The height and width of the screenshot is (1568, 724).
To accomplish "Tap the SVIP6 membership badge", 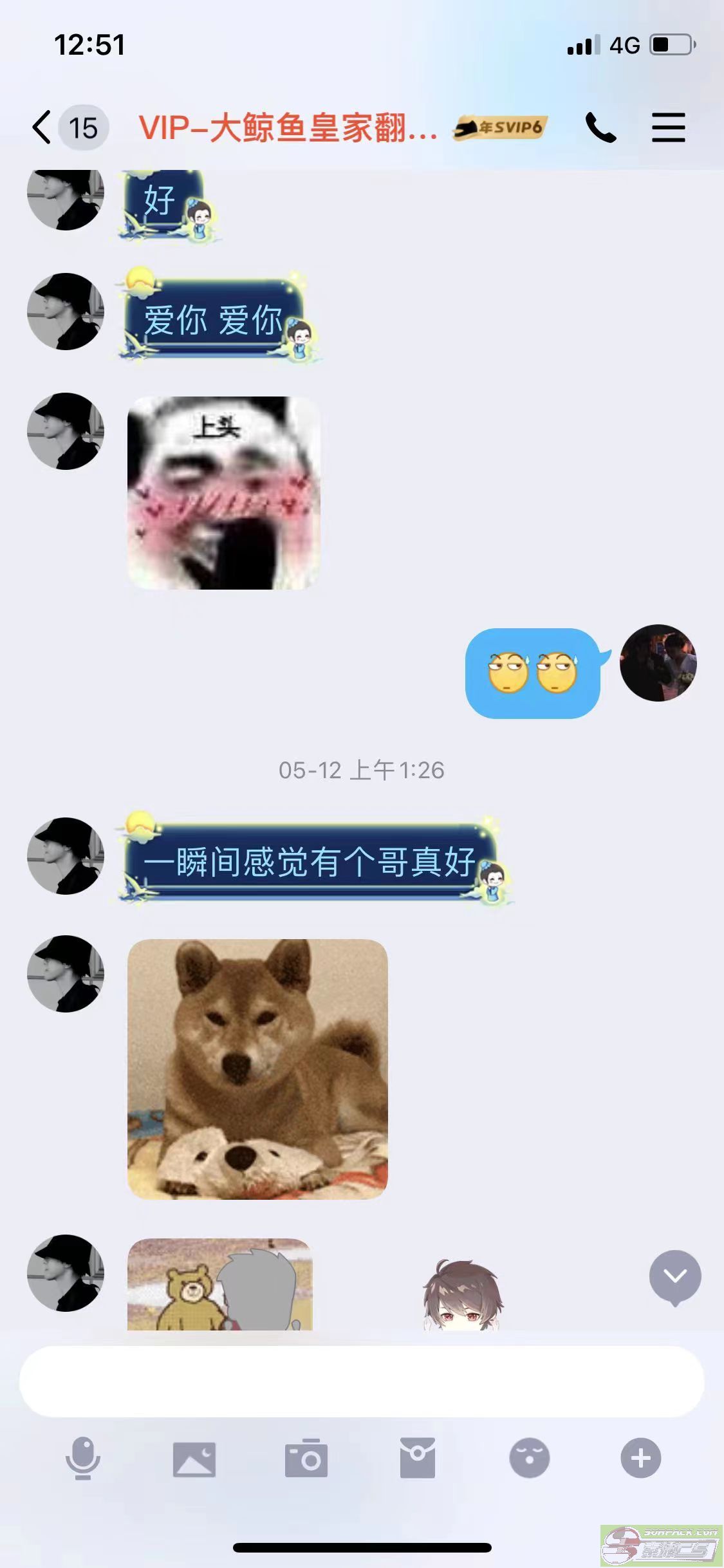I will coord(499,127).
